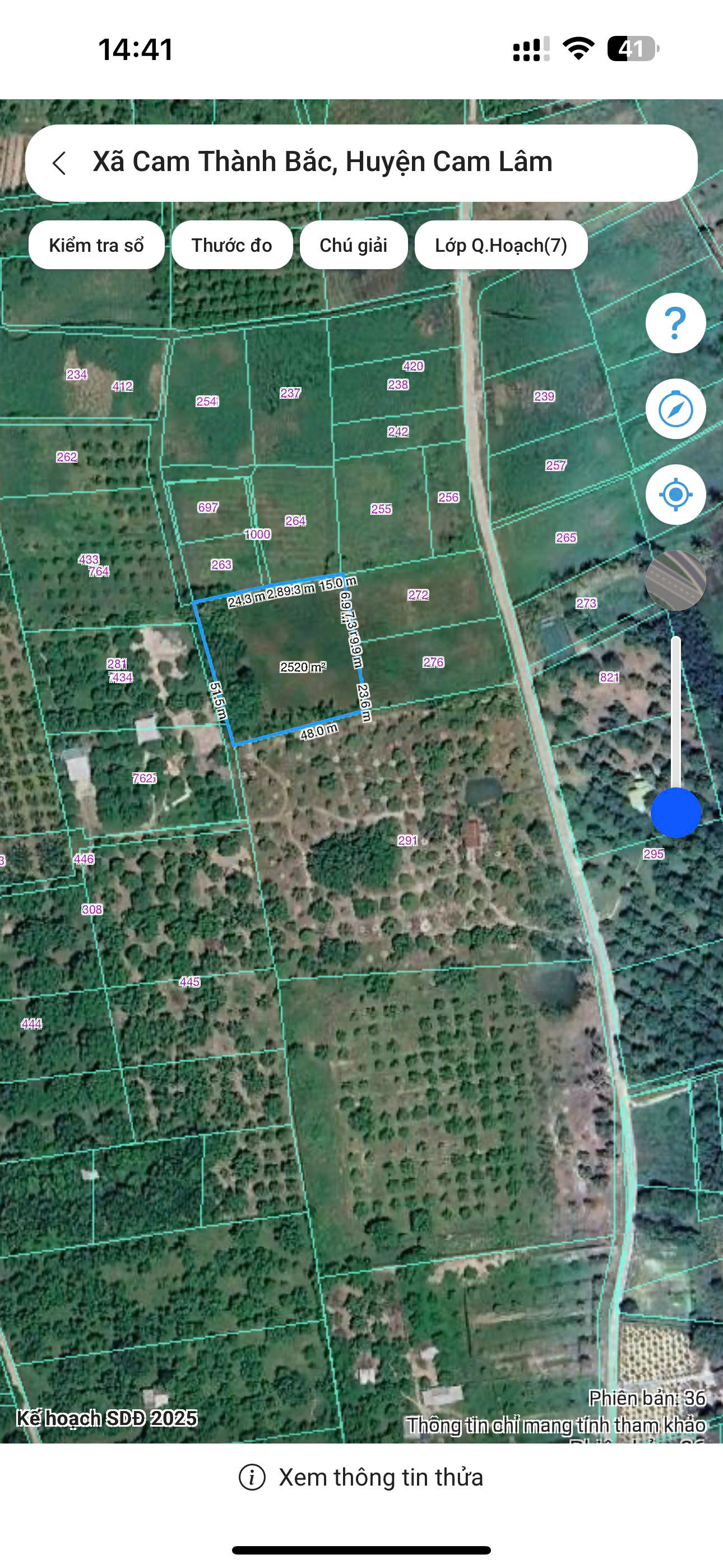
Task: Tap the blue opacity slider handle
Action: (675, 813)
